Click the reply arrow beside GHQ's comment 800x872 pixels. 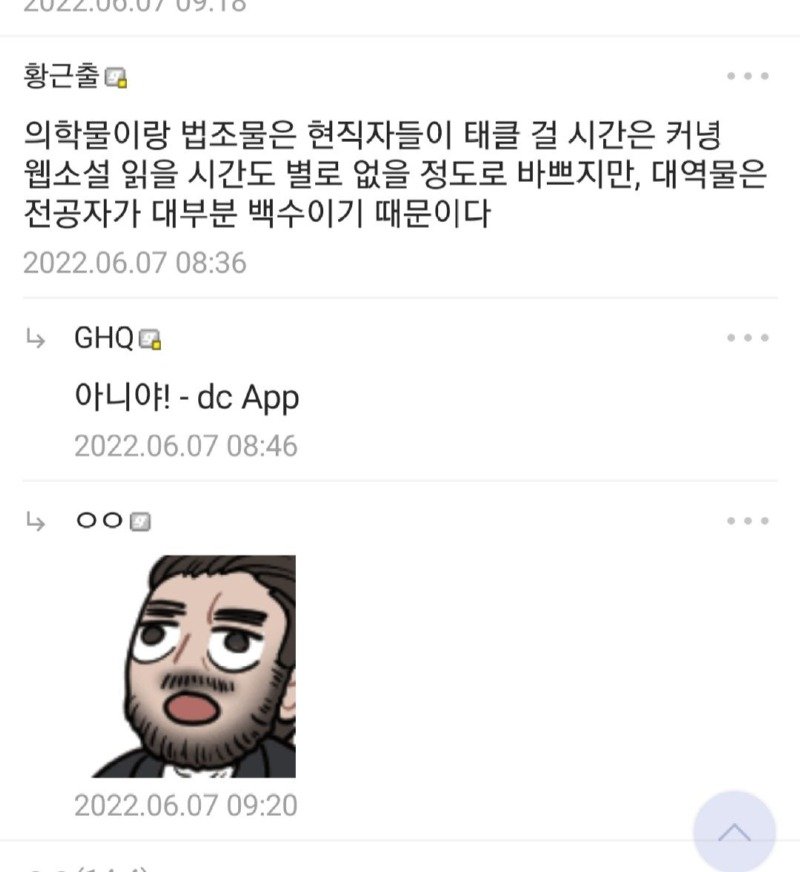click(x=38, y=338)
